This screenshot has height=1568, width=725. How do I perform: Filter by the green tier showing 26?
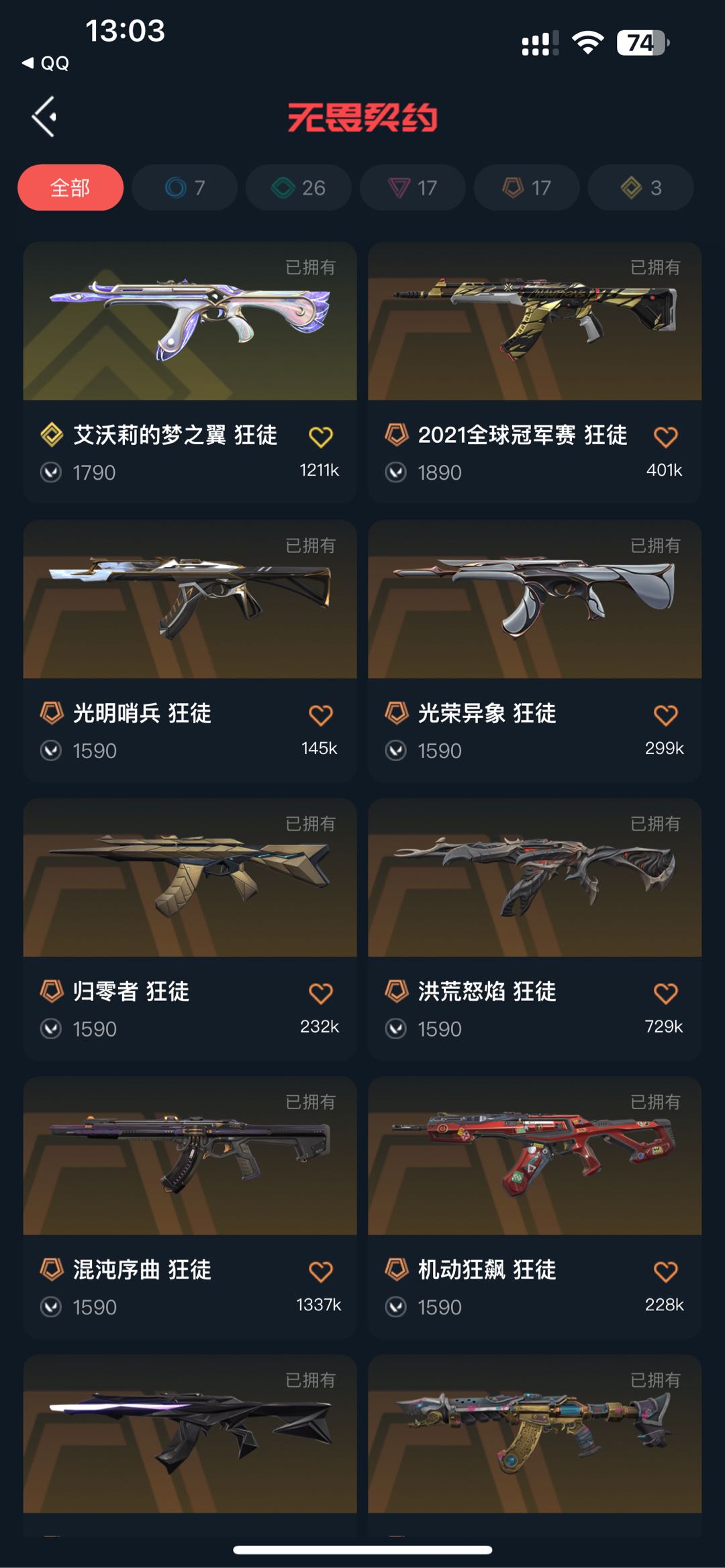coord(299,188)
